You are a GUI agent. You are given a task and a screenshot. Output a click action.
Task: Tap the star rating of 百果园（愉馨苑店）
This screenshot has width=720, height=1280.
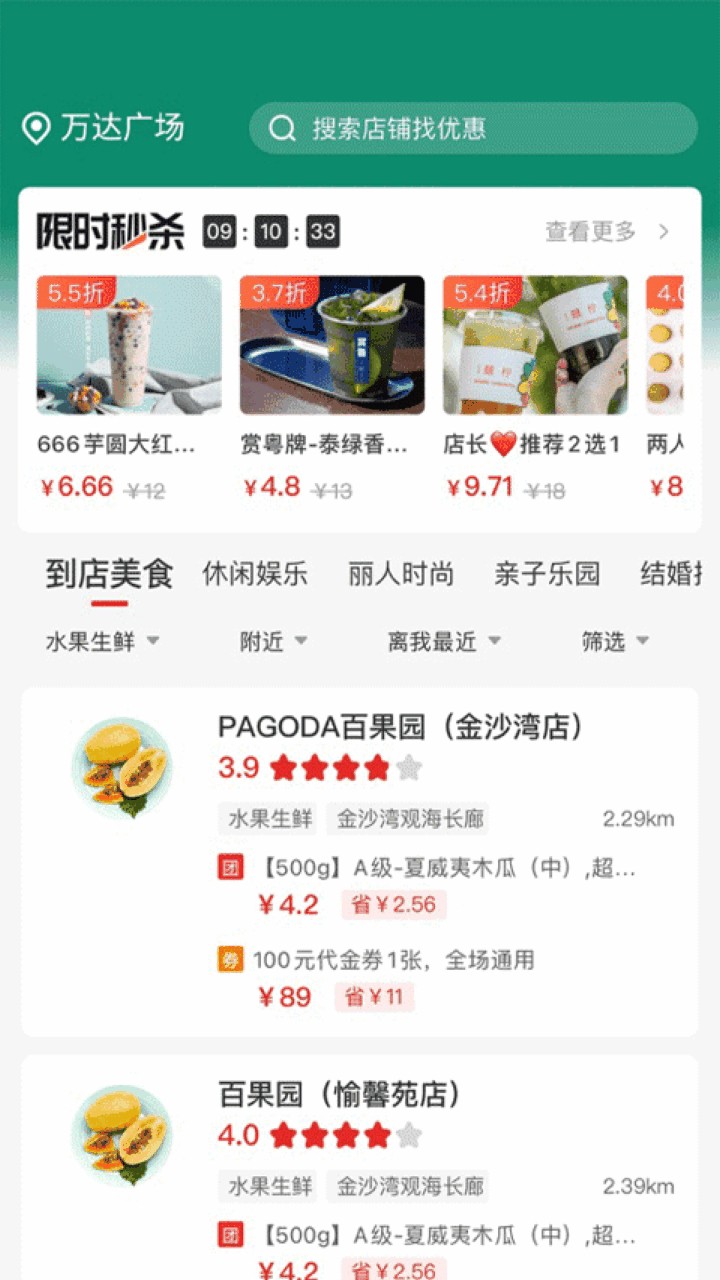tap(345, 1135)
